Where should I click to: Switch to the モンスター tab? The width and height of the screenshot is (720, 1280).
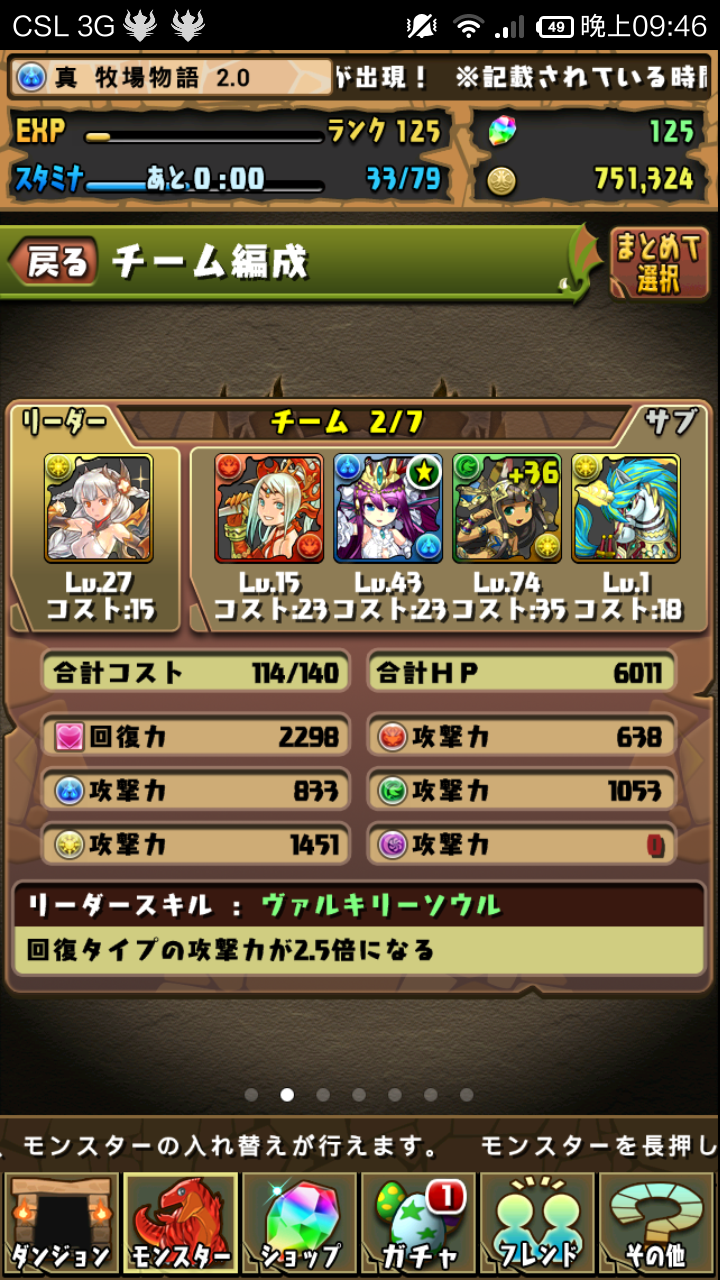180,1223
